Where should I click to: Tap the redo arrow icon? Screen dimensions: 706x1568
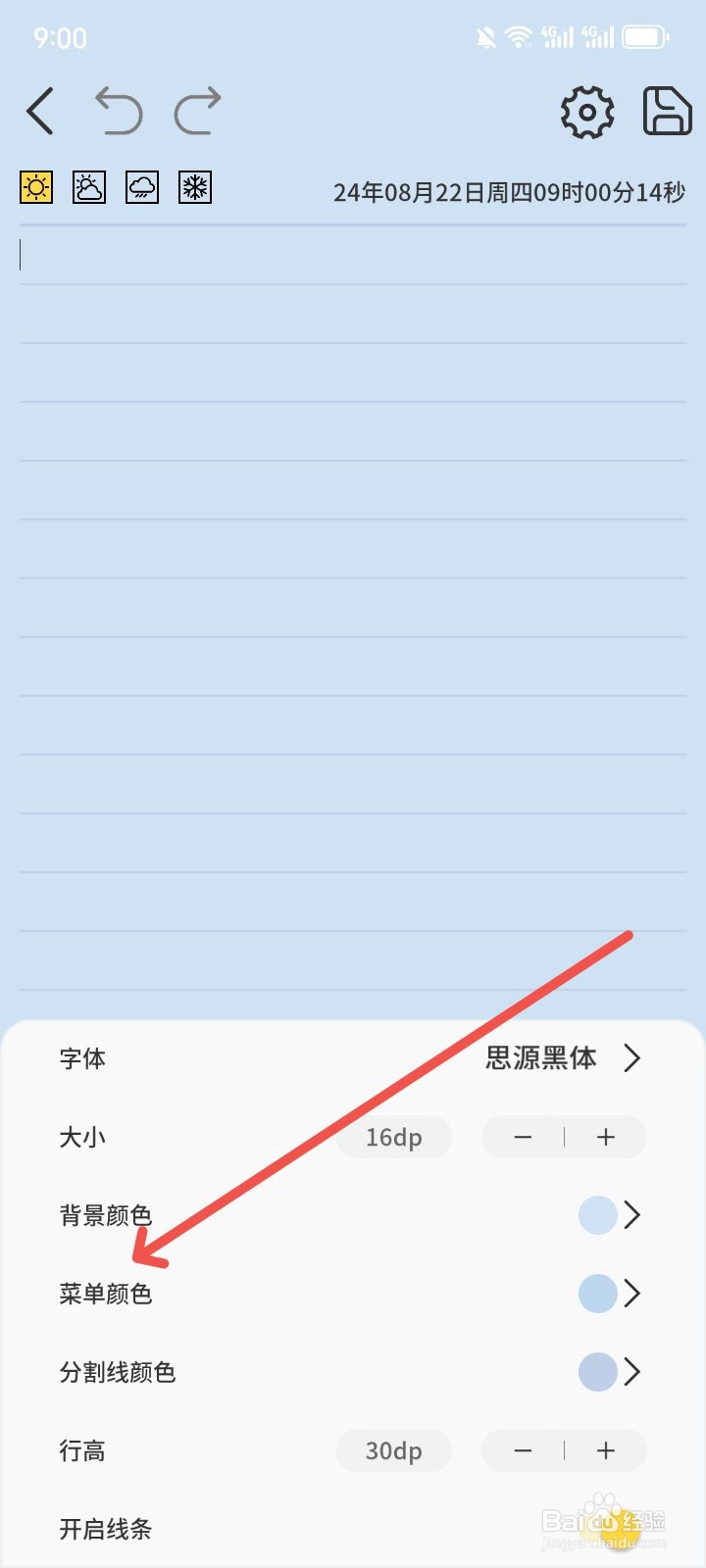[x=195, y=111]
